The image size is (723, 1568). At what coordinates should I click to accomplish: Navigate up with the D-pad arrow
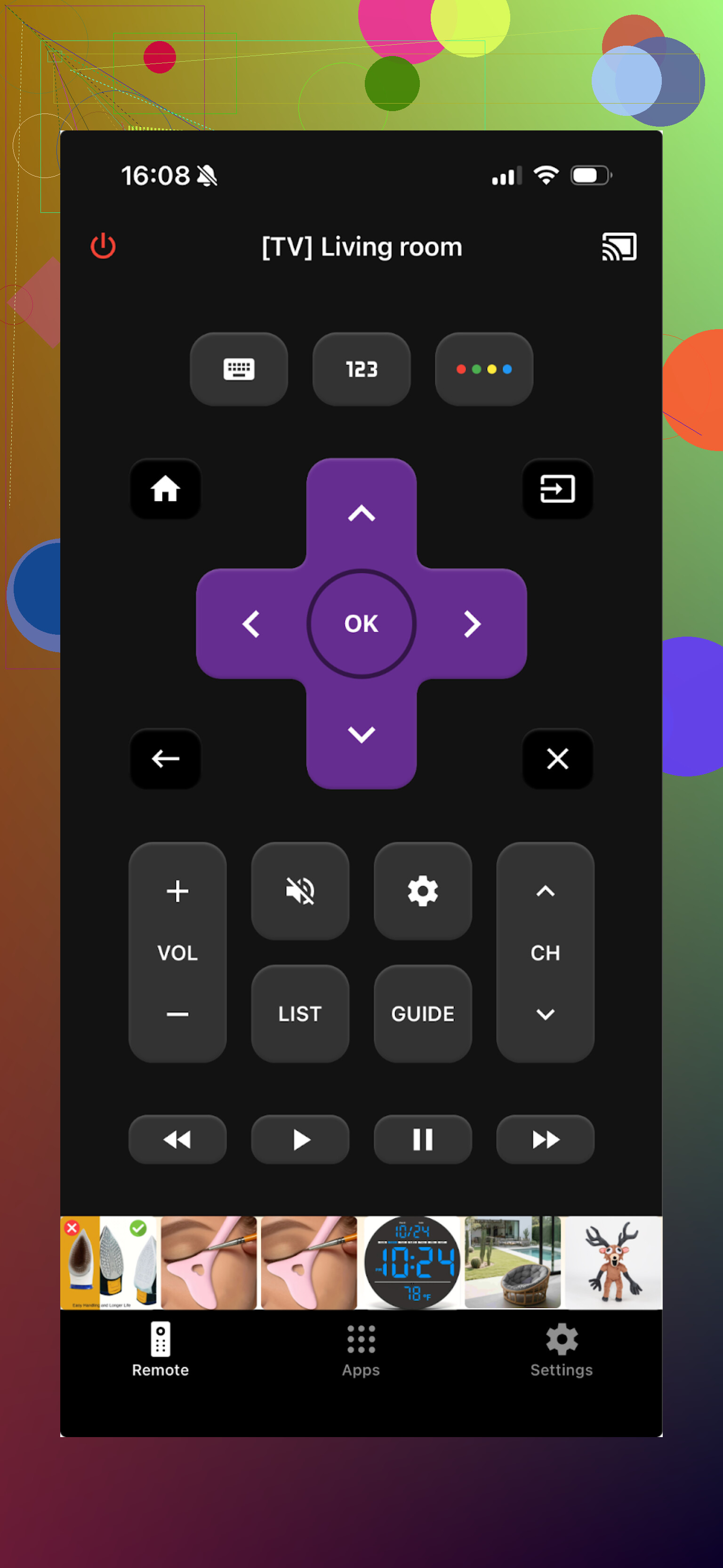click(361, 513)
